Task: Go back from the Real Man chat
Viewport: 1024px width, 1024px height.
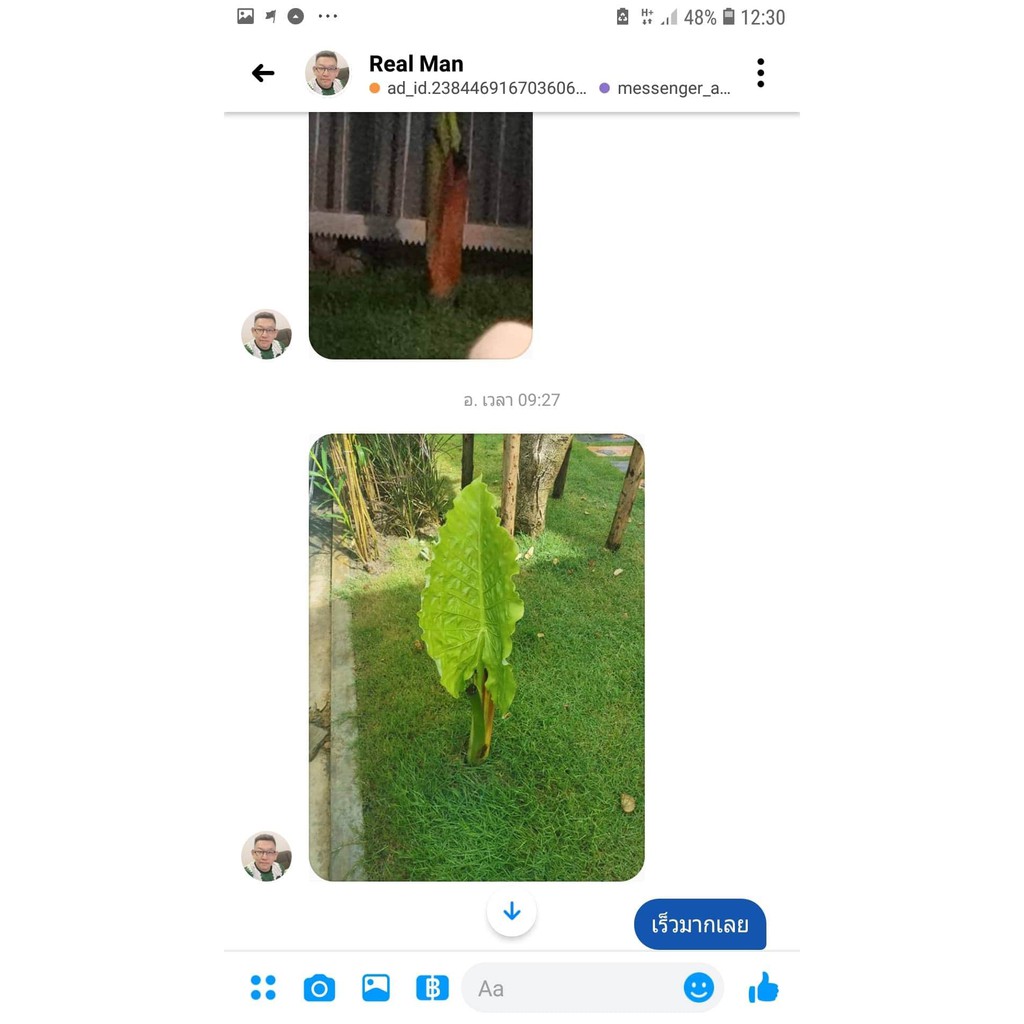Action: (263, 73)
